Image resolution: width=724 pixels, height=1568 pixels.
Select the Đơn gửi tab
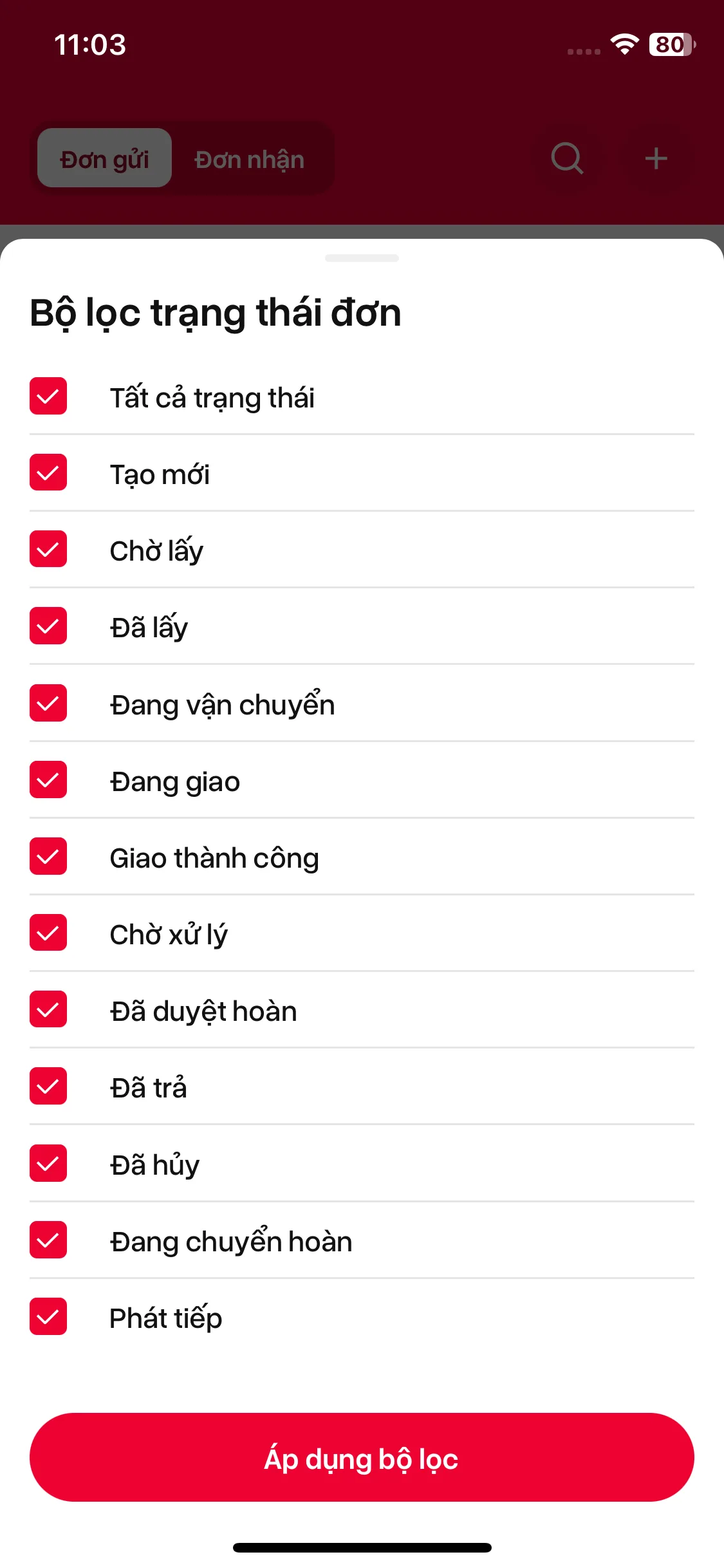point(104,158)
